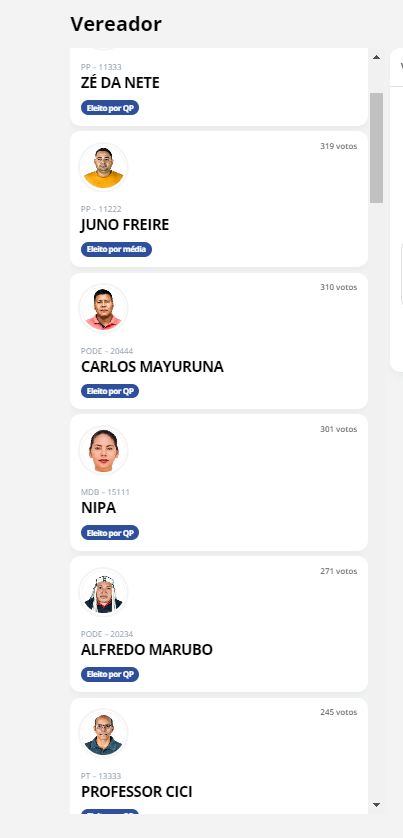The height and width of the screenshot is (838, 403).
Task: Open Carlos Mayuruna's candidate card
Action: [219, 341]
